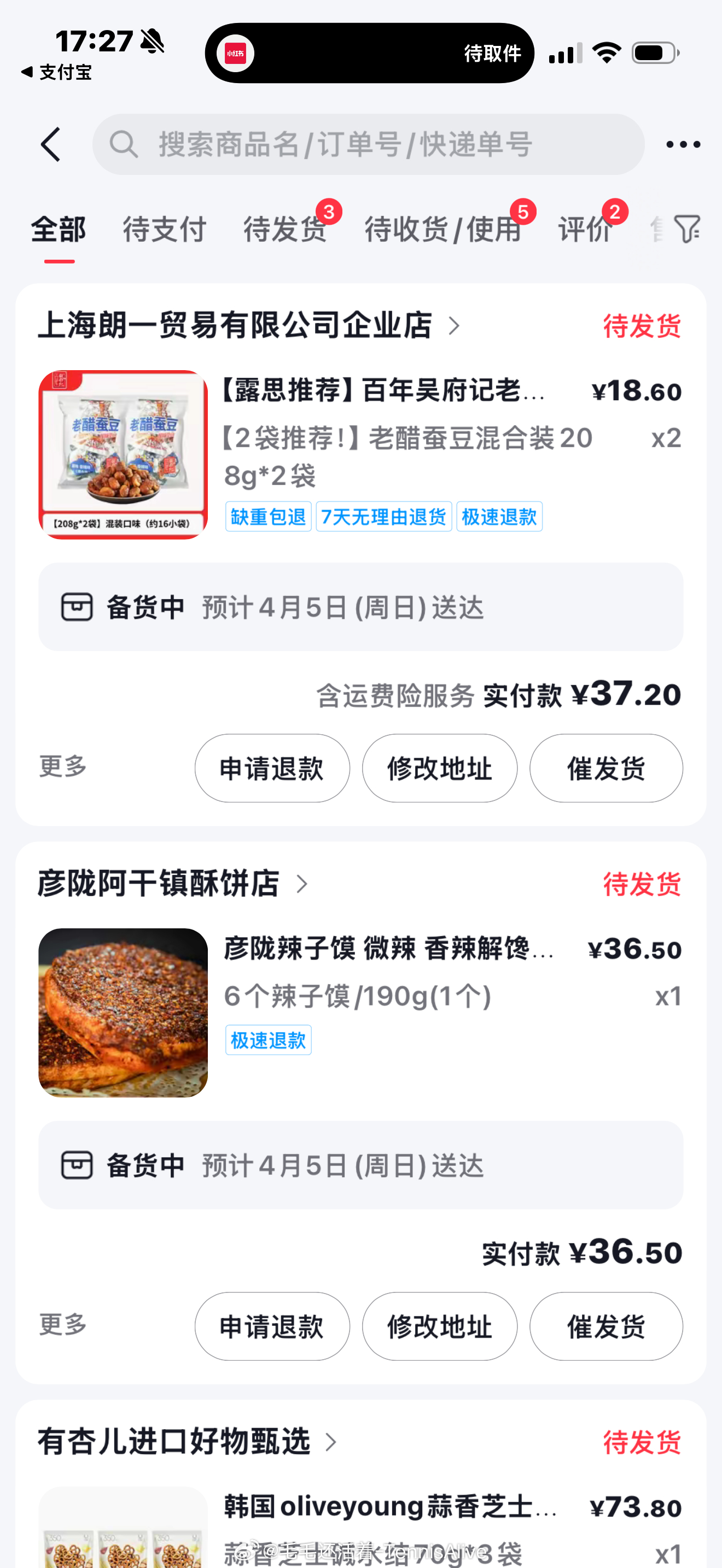Tap the magnifier icon in the search bar

124,145
